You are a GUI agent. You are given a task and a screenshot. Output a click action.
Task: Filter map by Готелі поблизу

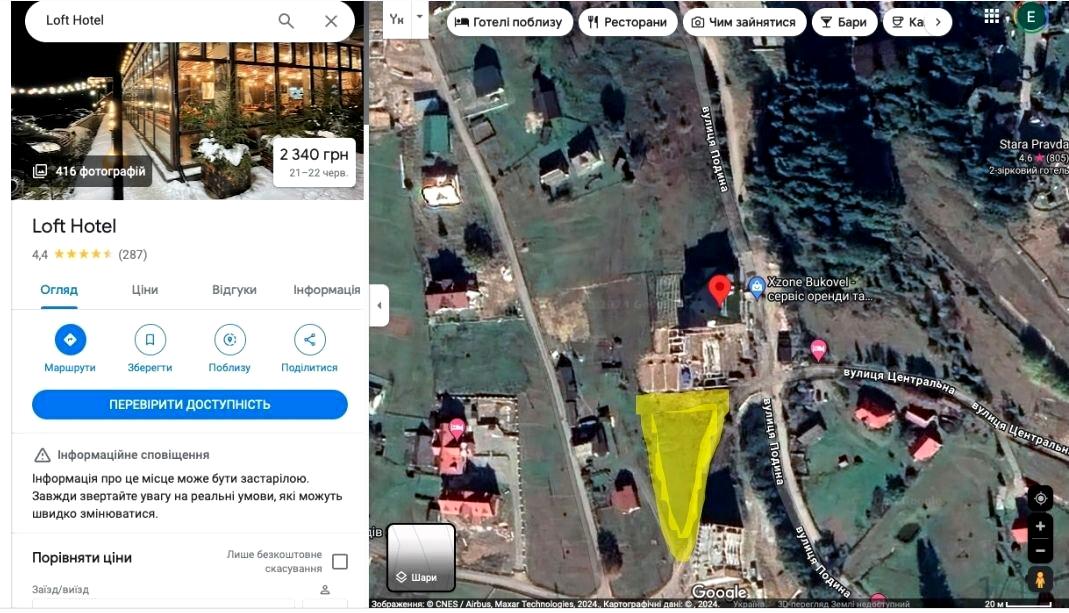pos(510,22)
